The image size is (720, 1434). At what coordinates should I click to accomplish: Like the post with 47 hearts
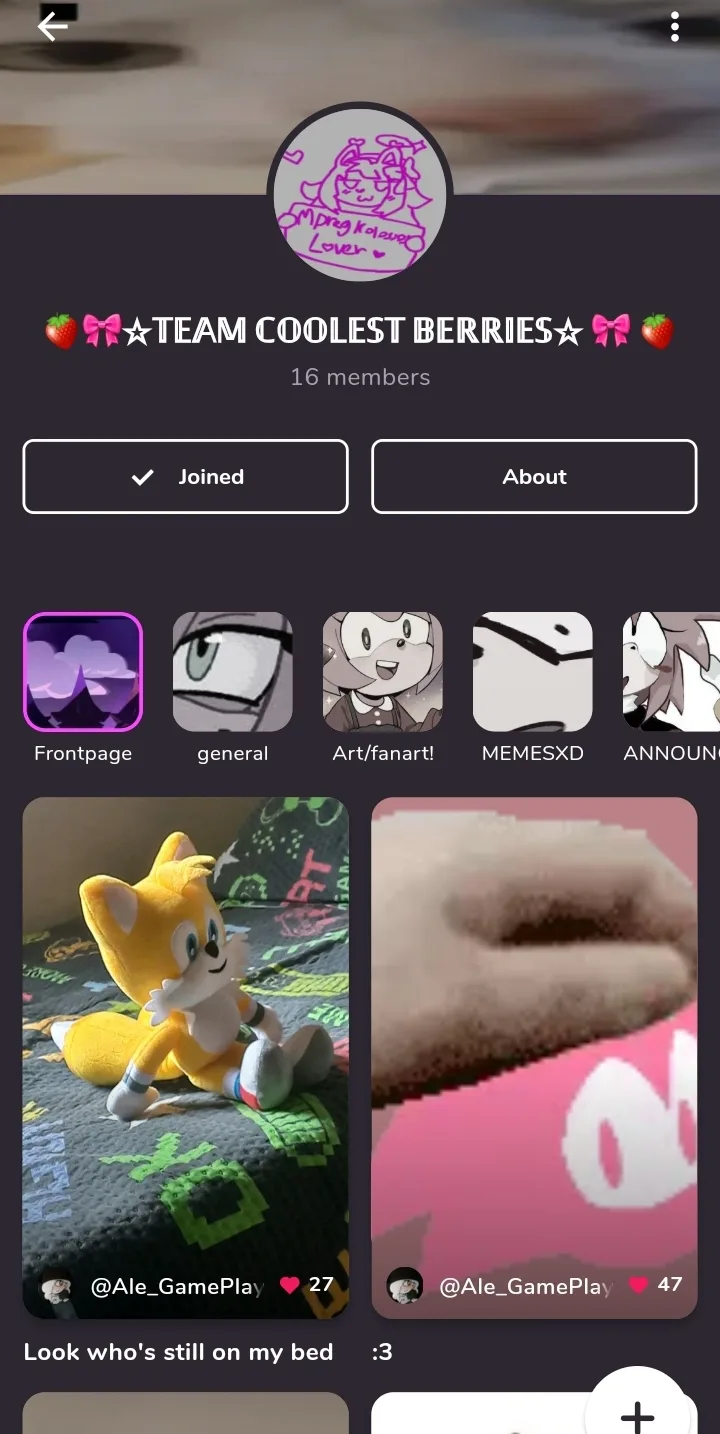point(638,1285)
